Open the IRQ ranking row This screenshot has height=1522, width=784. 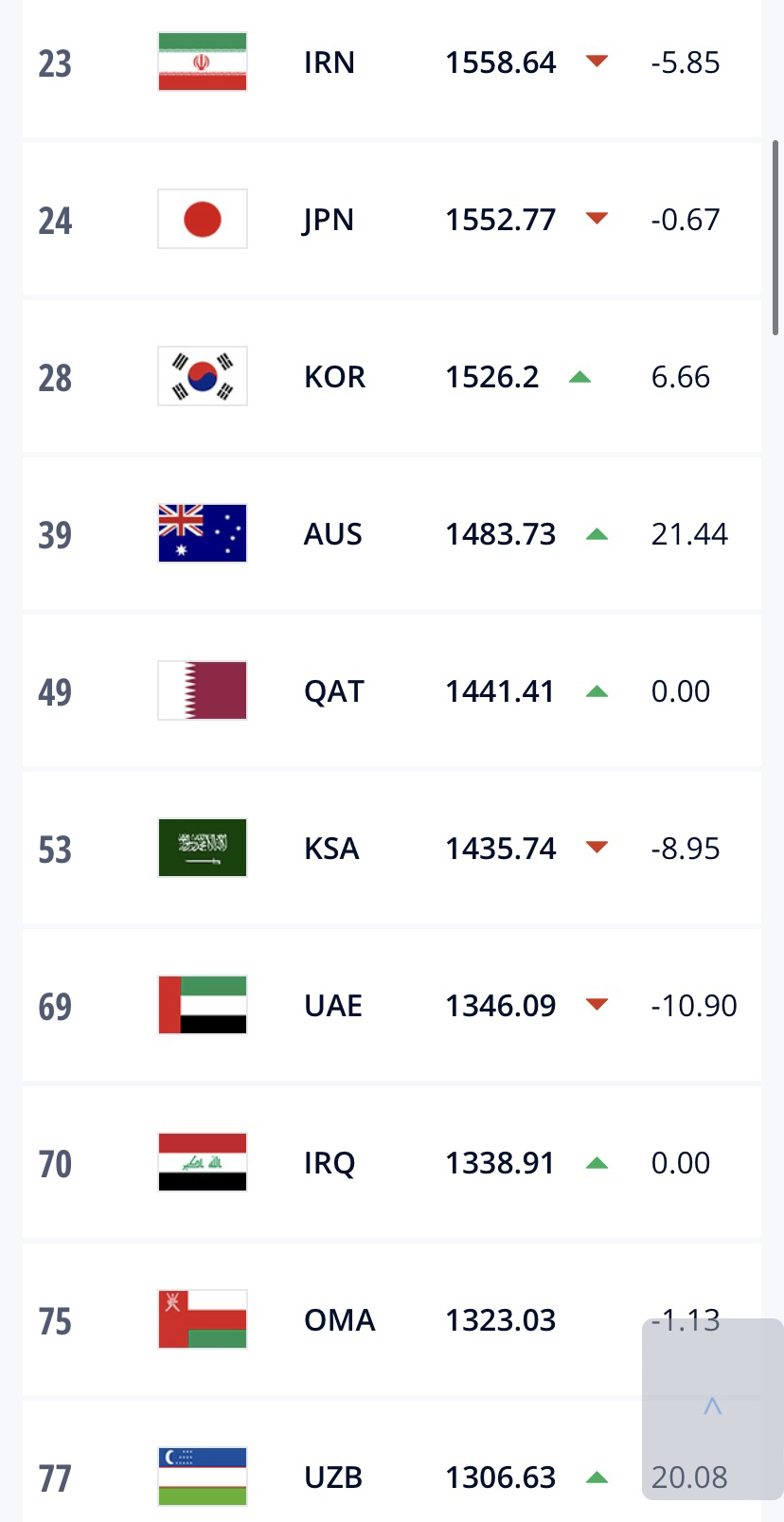click(392, 1163)
